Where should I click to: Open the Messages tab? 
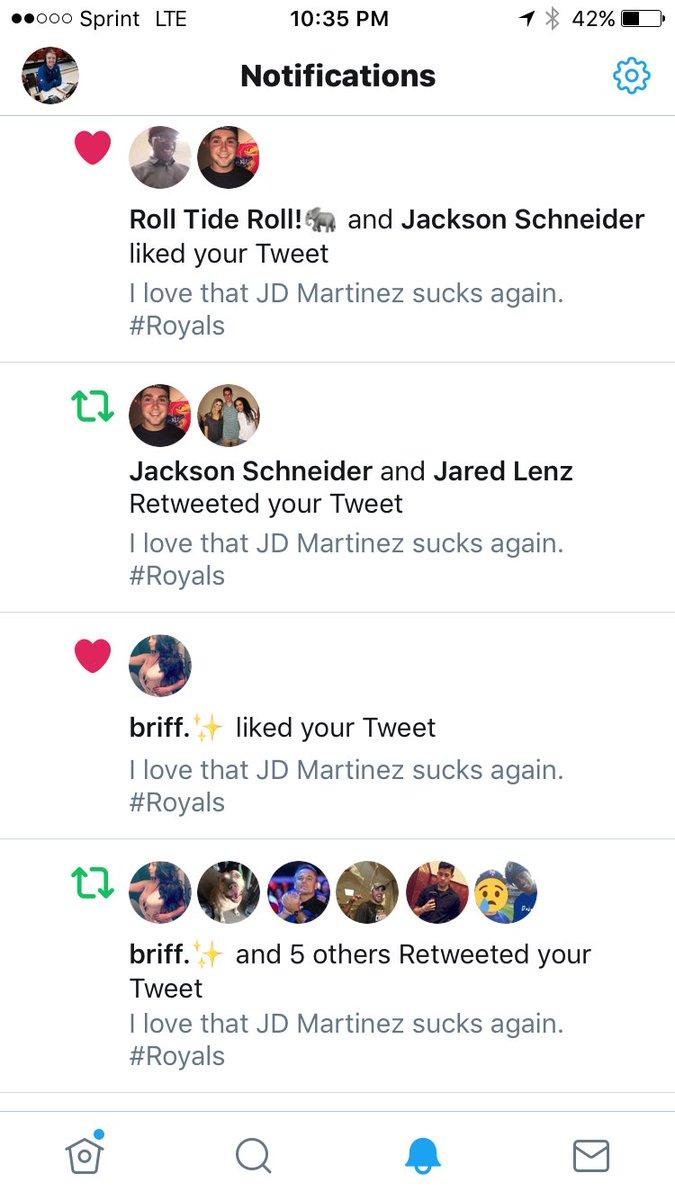tap(591, 1156)
